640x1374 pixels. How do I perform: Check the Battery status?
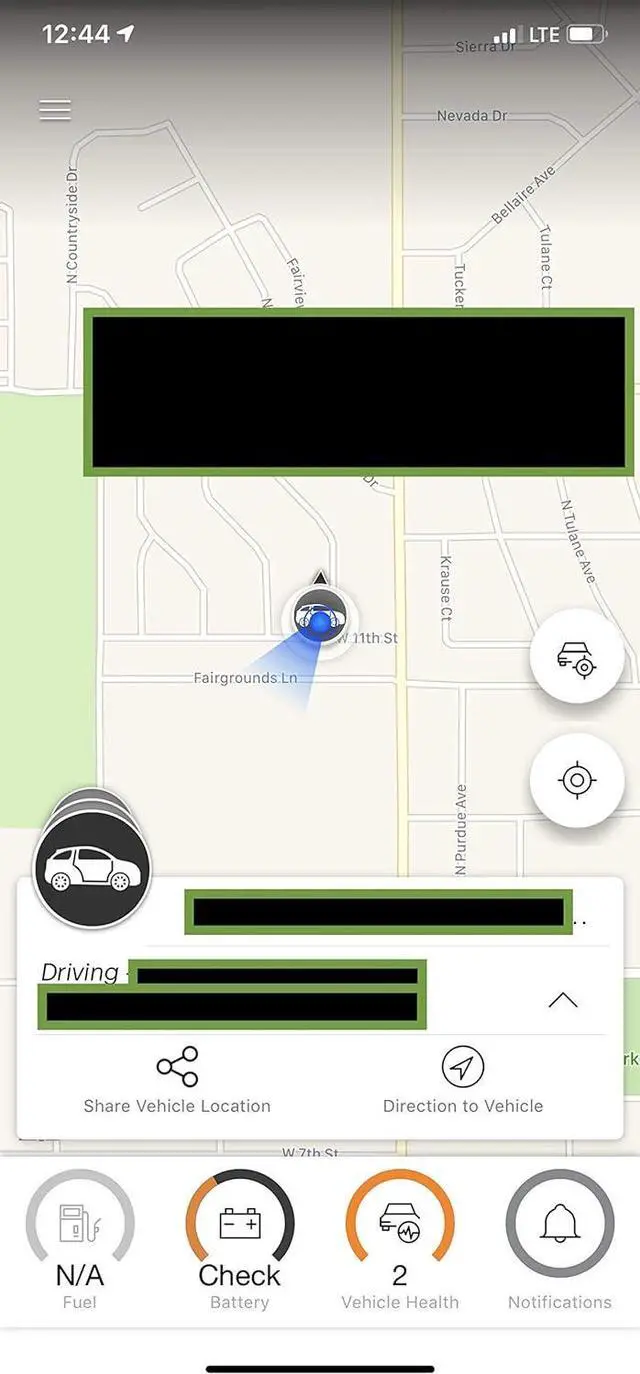pos(240,1240)
